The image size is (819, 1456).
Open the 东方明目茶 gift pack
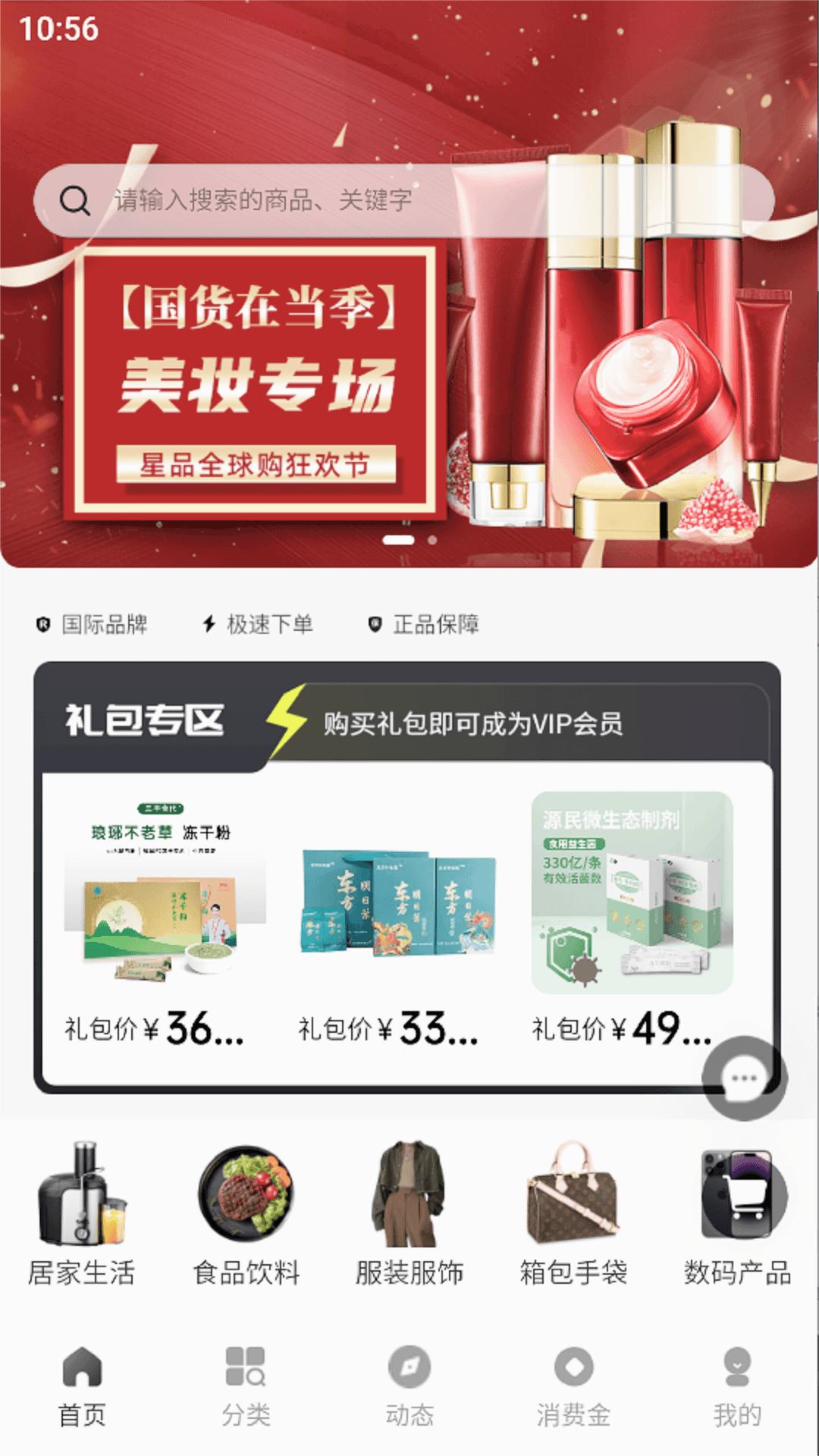pos(398,910)
